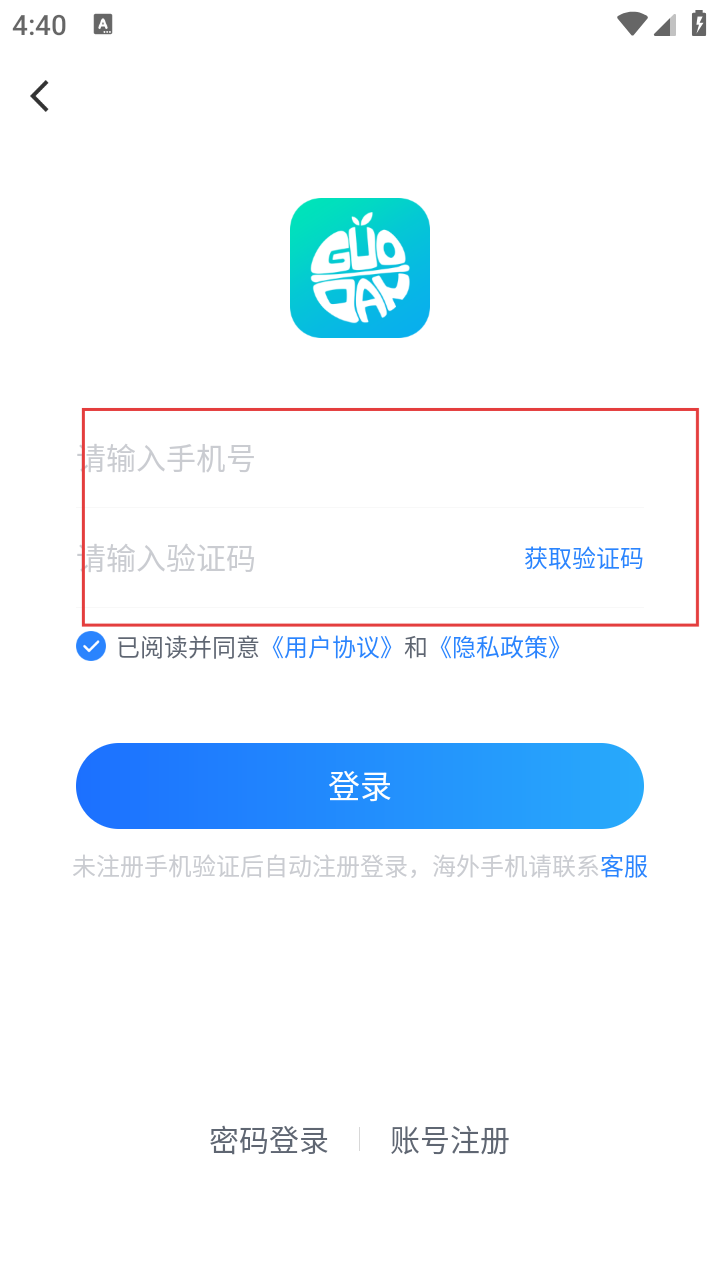Go back using the top arrow
720x1280 pixels.
click(40, 96)
